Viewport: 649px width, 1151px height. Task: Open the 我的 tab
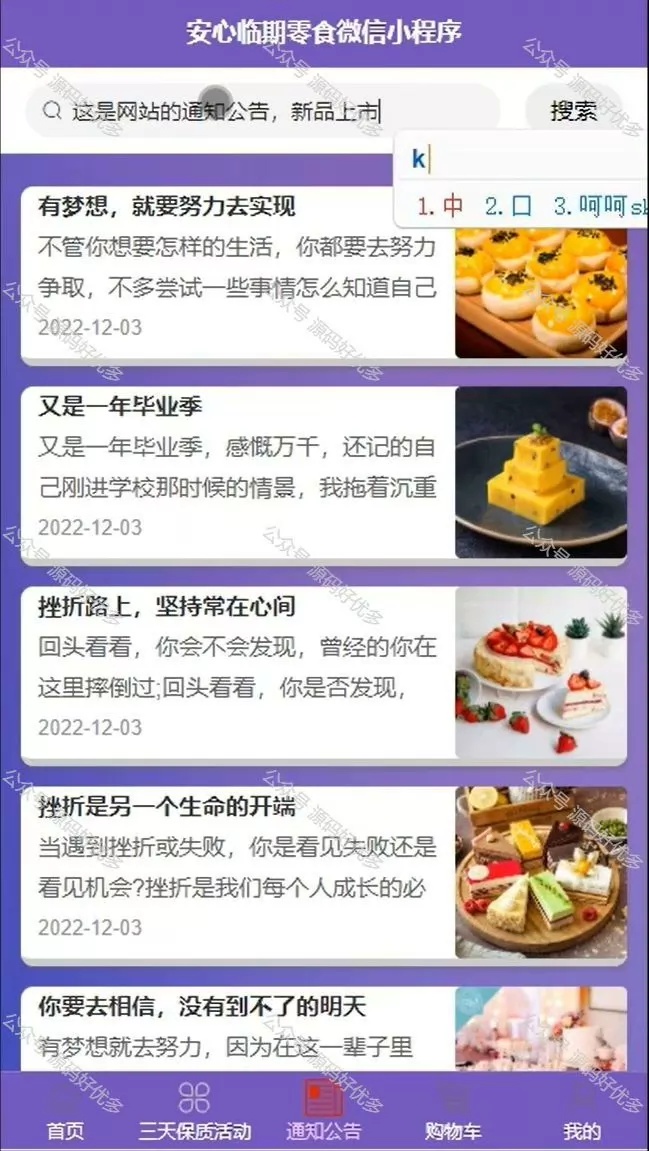(x=582, y=1112)
